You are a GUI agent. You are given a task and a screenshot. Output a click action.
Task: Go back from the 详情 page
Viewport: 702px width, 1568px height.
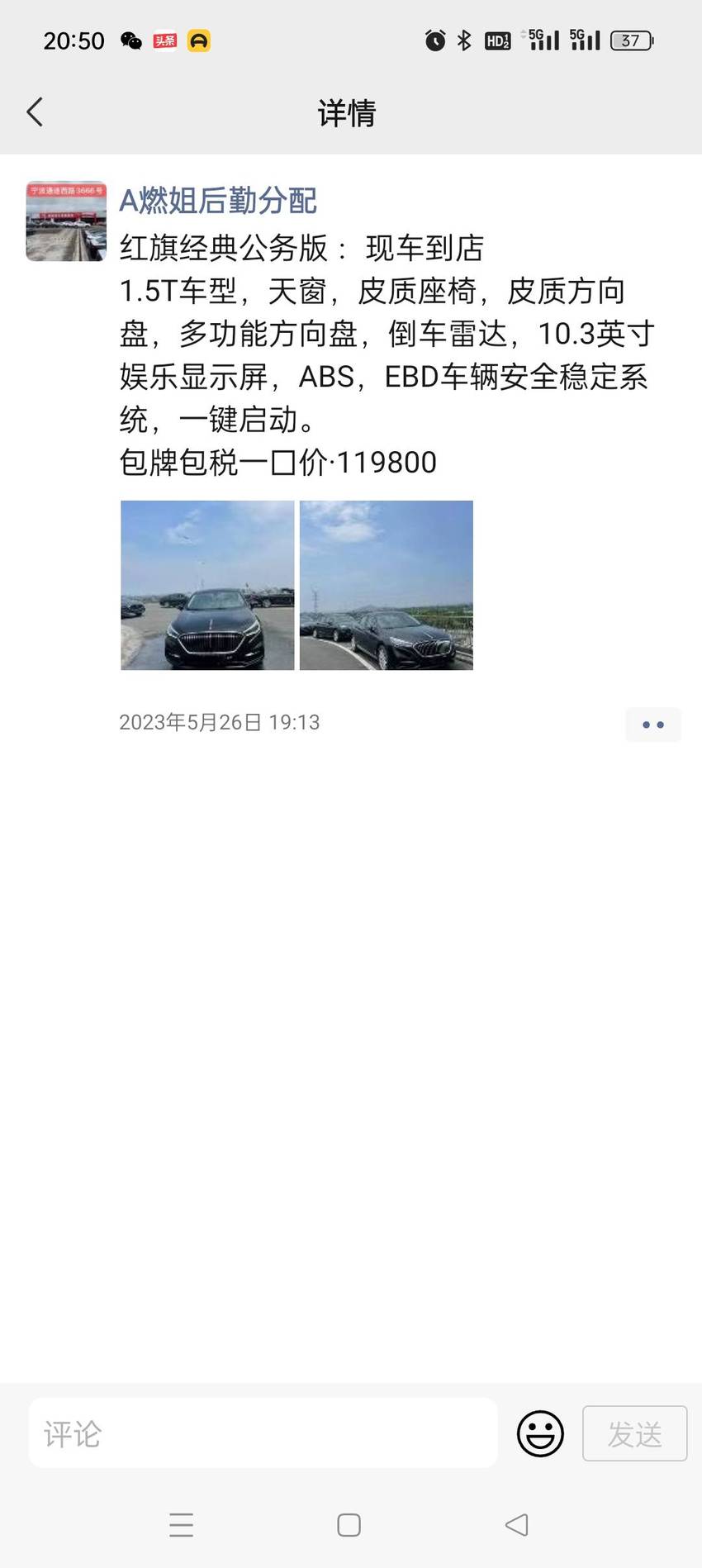point(35,112)
